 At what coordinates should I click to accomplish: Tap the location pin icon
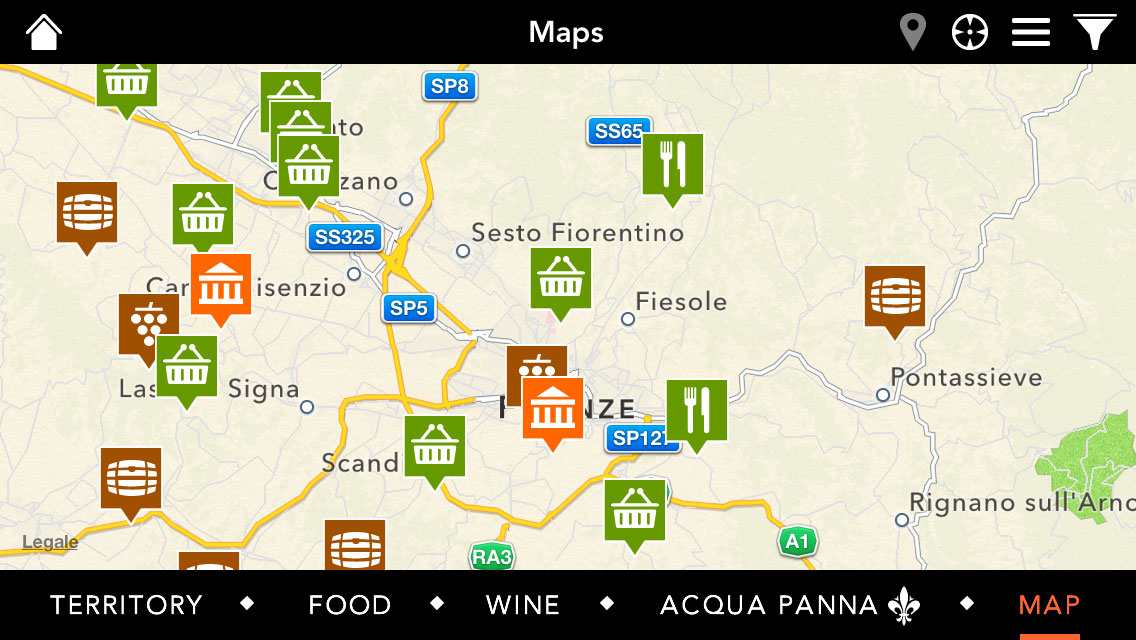(911, 32)
